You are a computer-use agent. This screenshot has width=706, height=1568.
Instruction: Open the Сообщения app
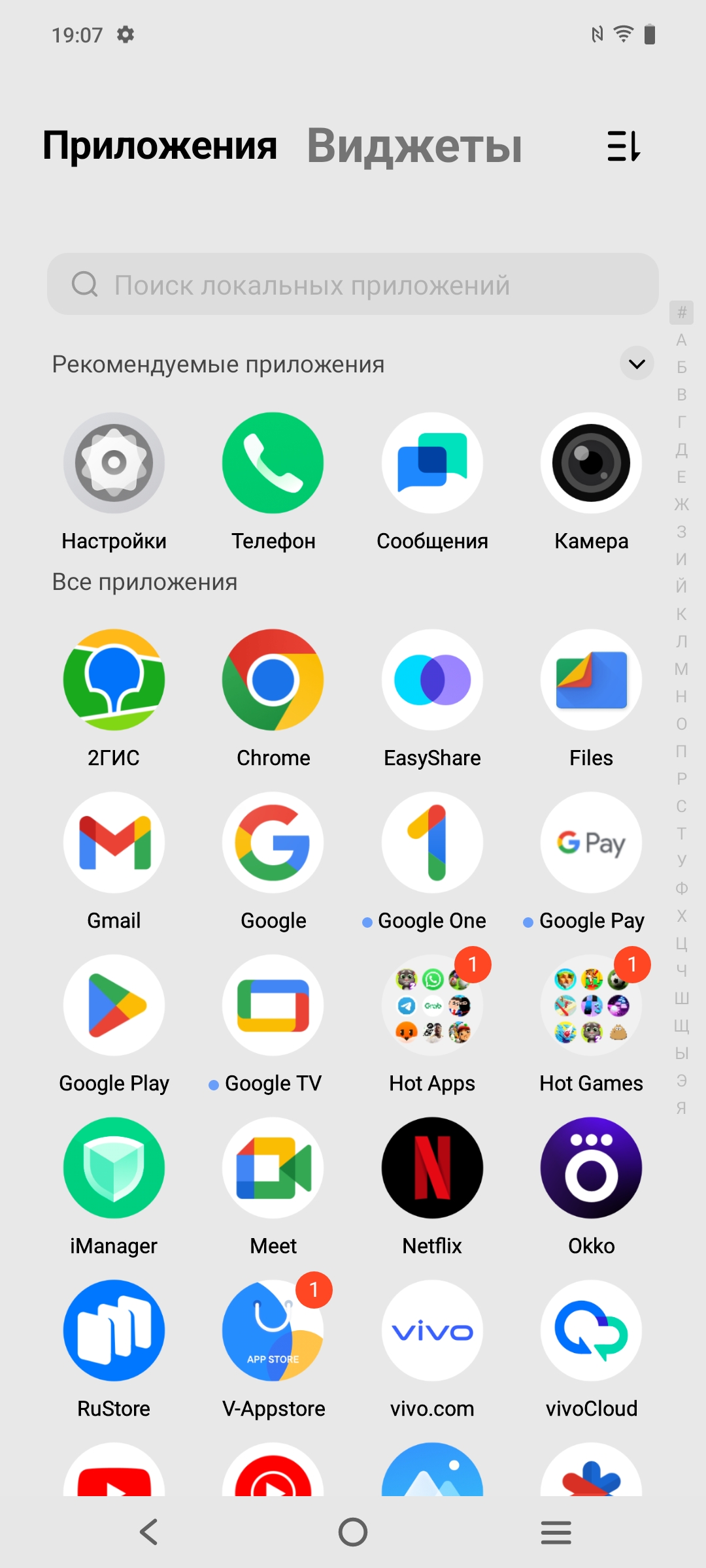(432, 463)
